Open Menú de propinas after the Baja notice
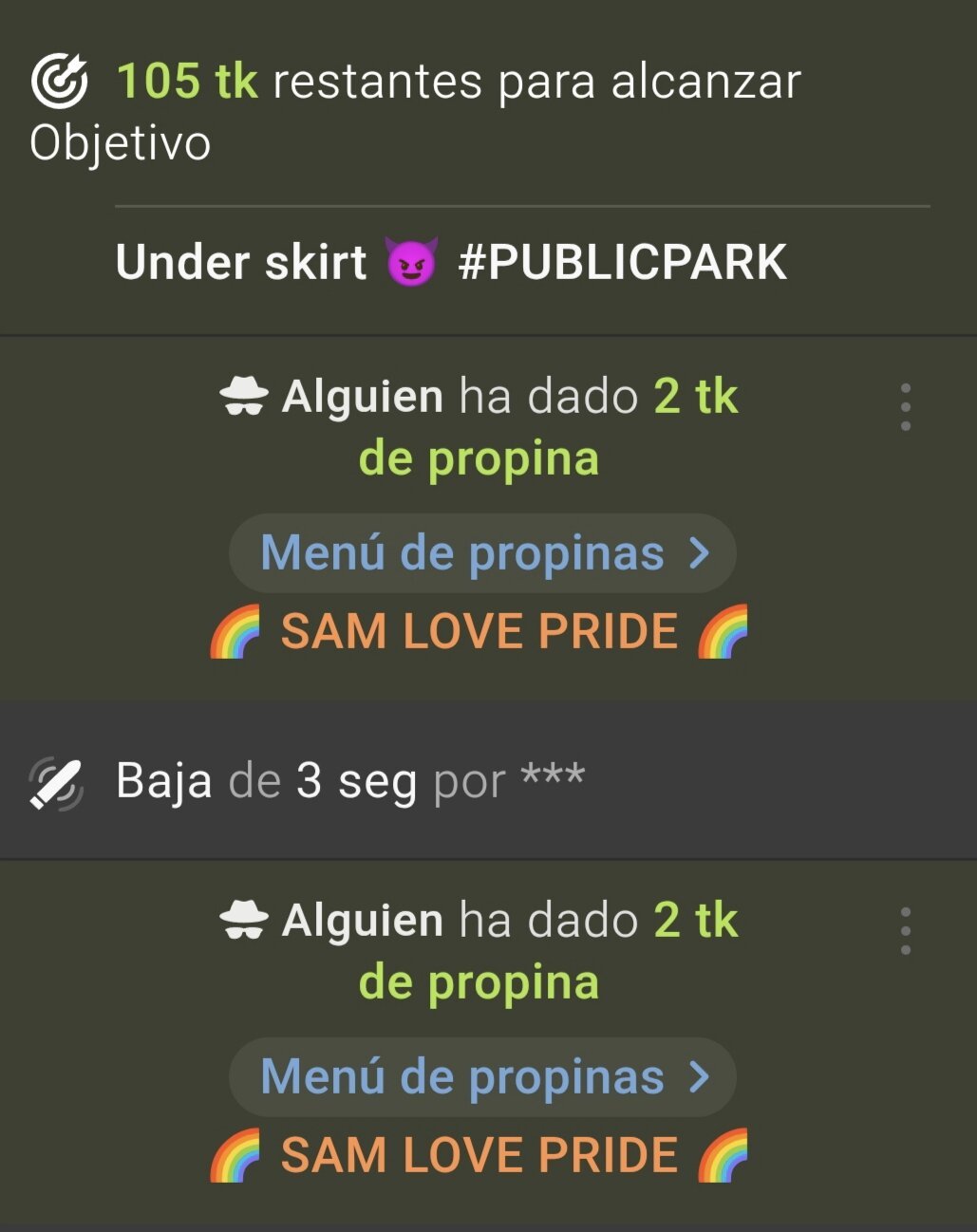Viewport: 977px width, 1232px height. pyautogui.click(x=482, y=1077)
